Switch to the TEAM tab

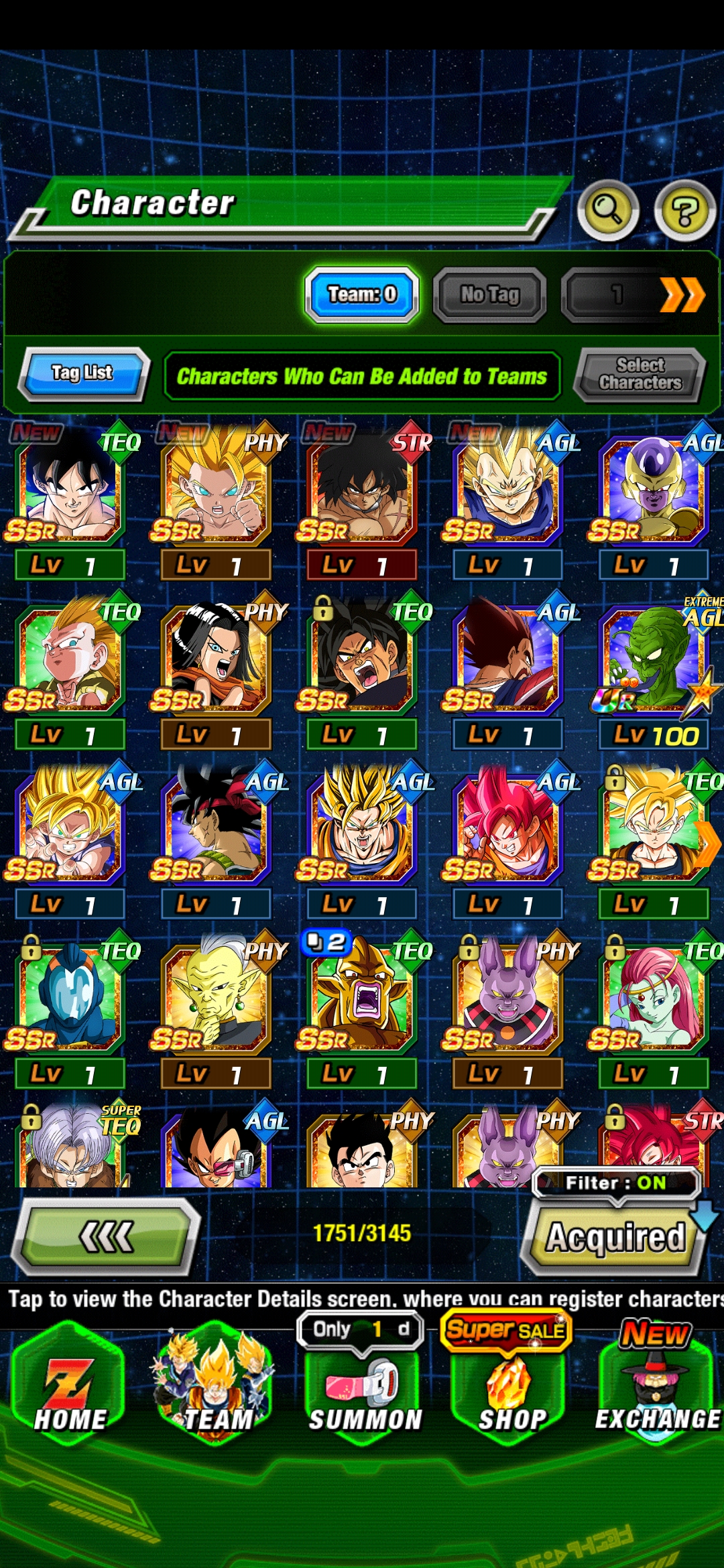(216, 1387)
